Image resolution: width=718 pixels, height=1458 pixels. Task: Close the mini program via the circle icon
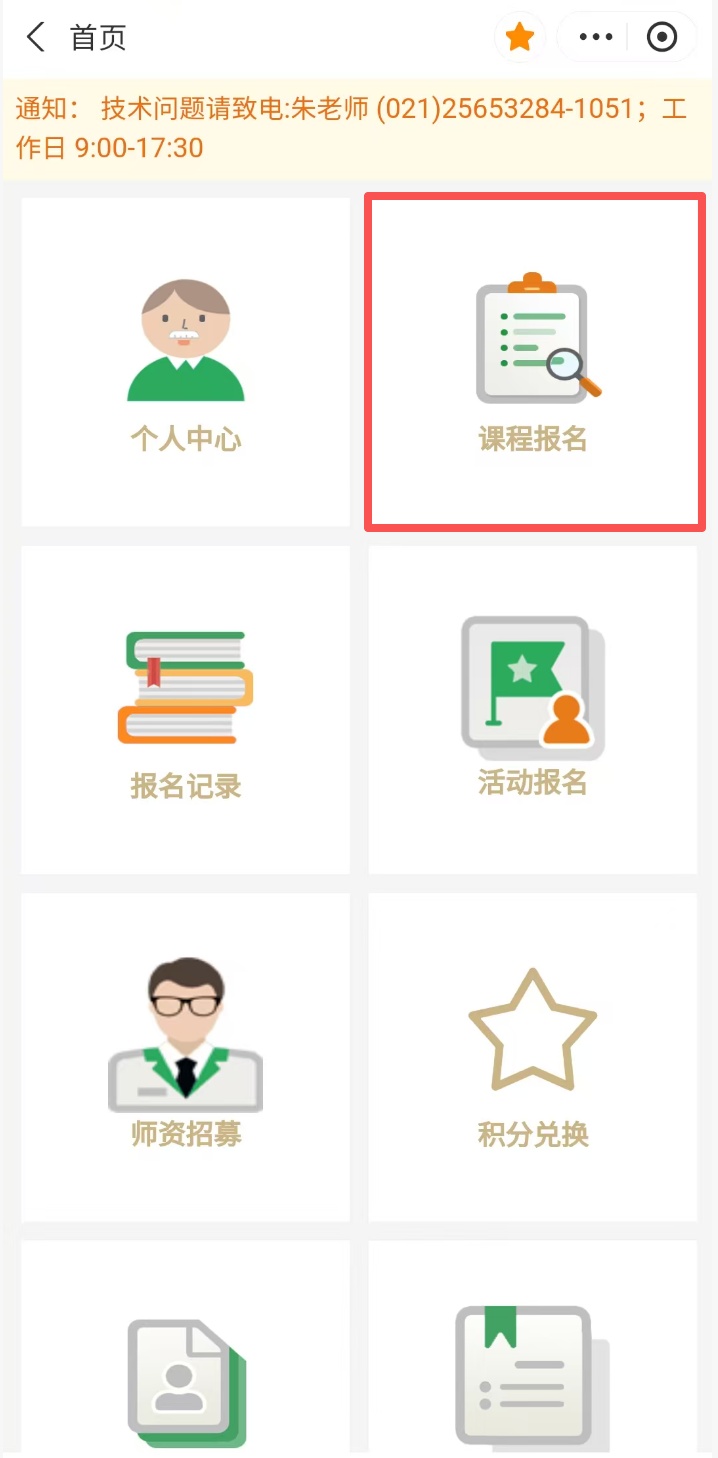(x=662, y=38)
